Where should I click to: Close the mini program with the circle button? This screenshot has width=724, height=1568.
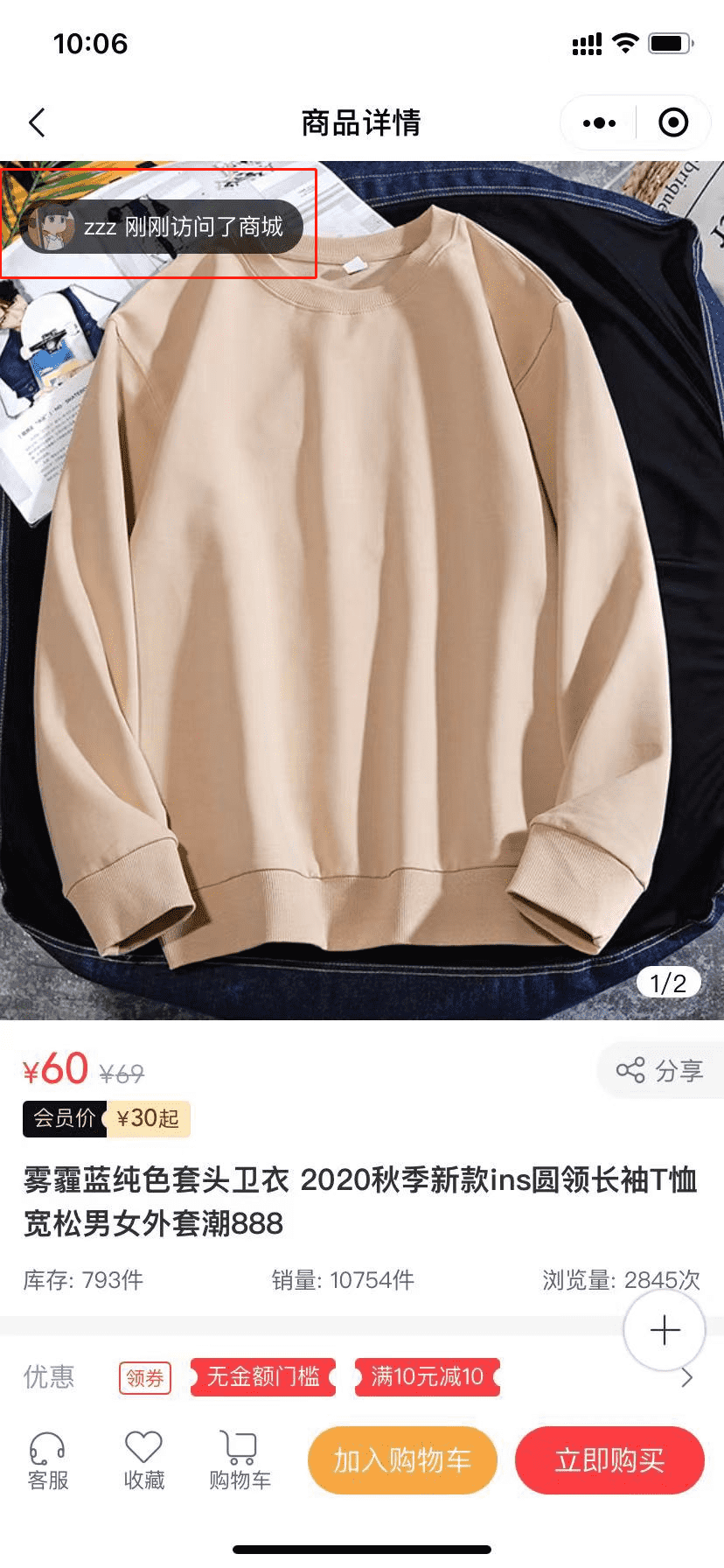[x=672, y=123]
